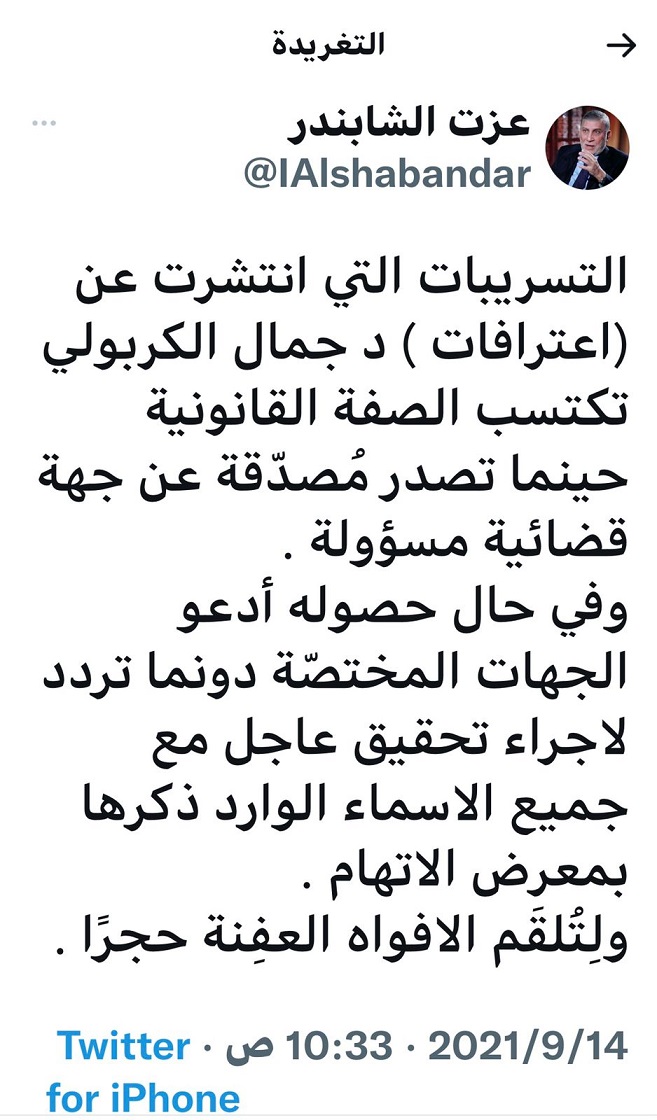This screenshot has height=1120, width=657.
Task: Go back using the top arrow
Action: point(621,47)
